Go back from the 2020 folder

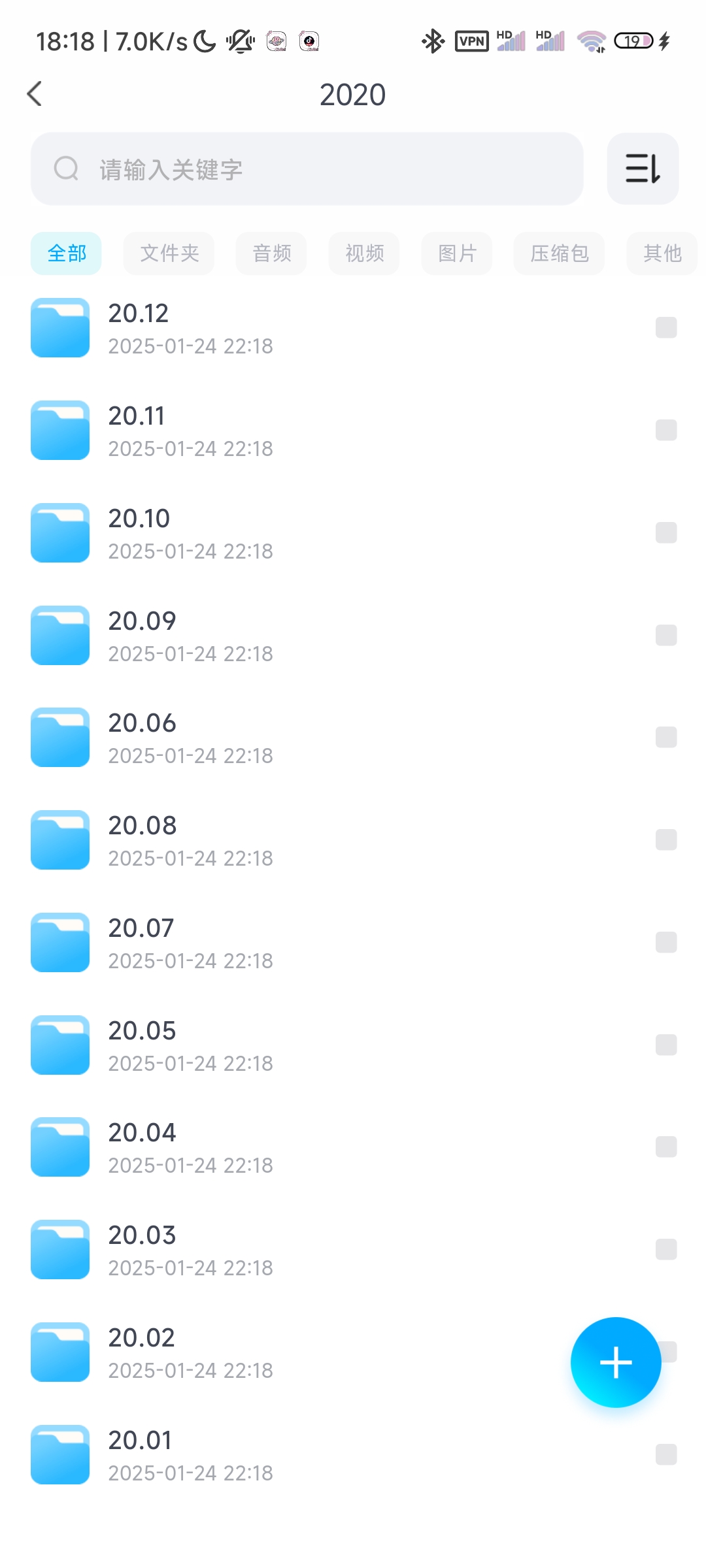pyautogui.click(x=35, y=94)
